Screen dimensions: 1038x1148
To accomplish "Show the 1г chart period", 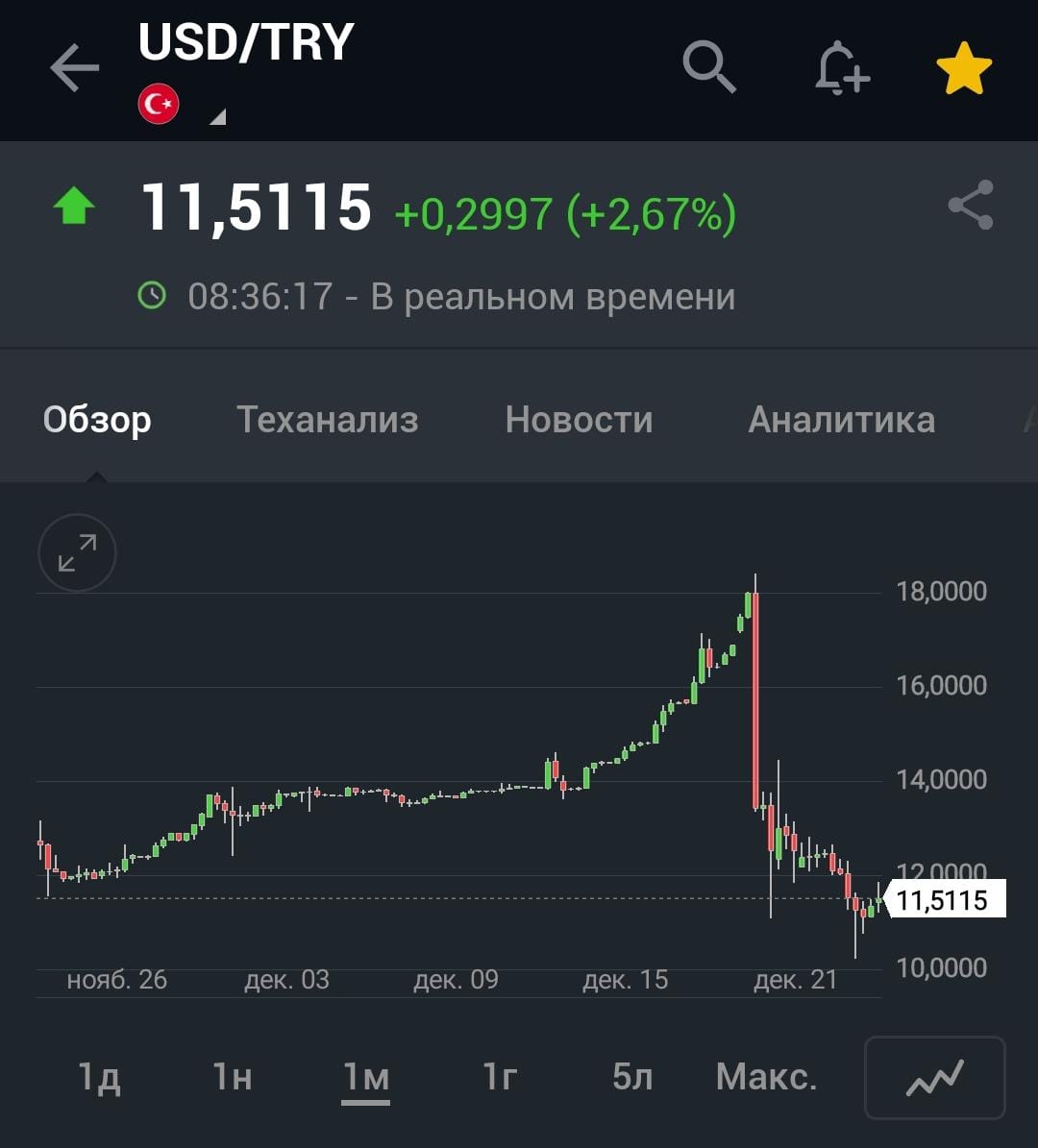I will [500, 1077].
